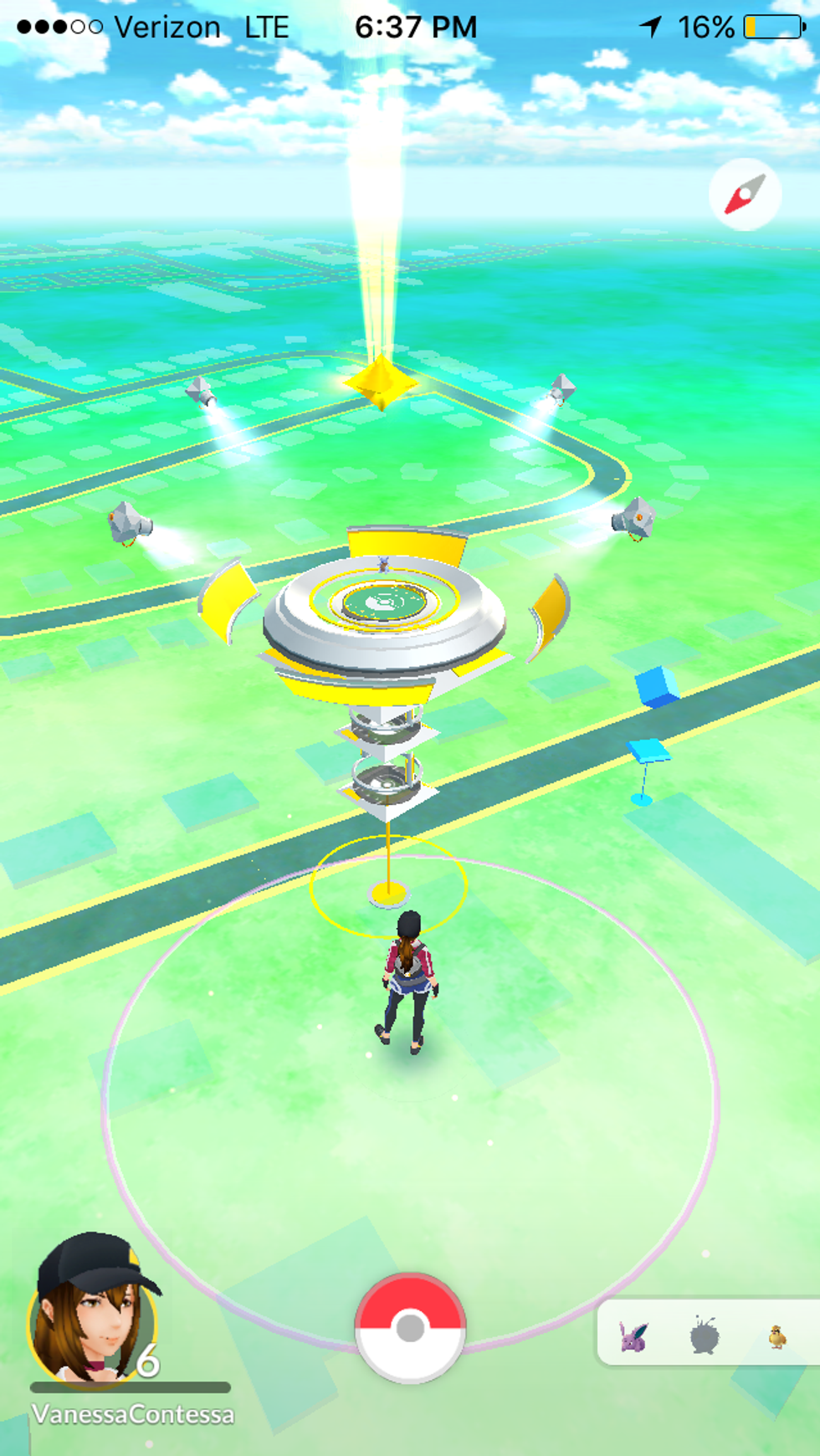Tap the compass to reorient the map
The width and height of the screenshot is (820, 1456).
(745, 194)
